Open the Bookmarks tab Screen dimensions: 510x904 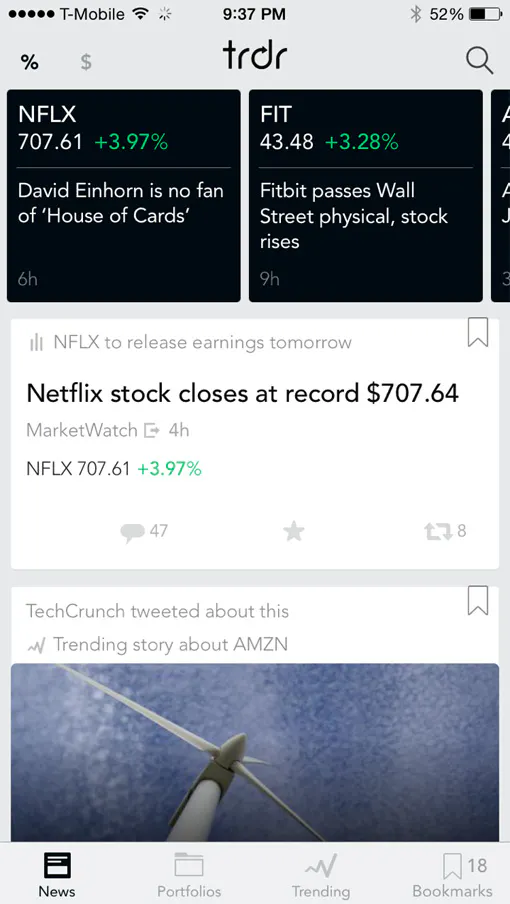click(x=452, y=875)
